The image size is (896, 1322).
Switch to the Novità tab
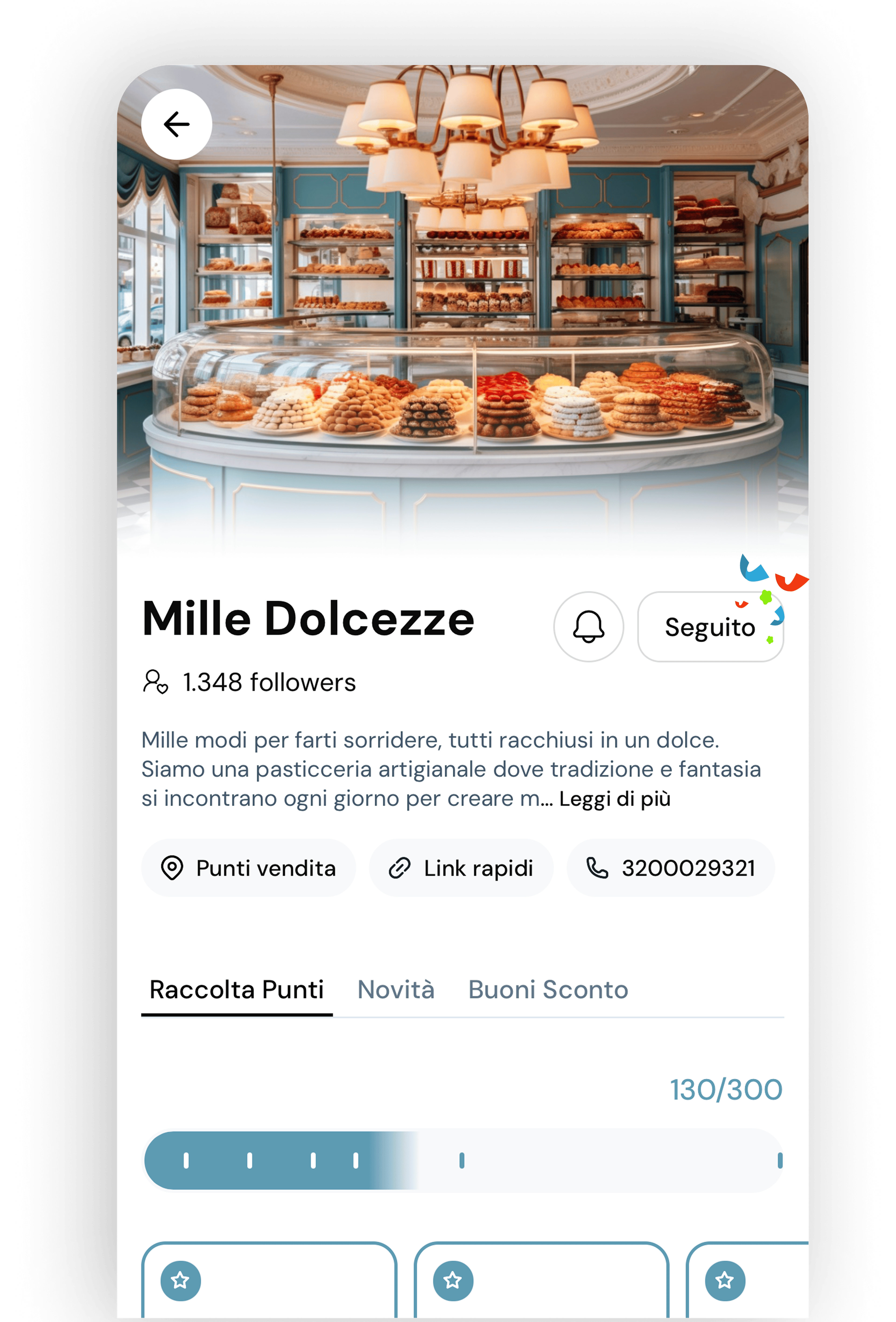[396, 990]
